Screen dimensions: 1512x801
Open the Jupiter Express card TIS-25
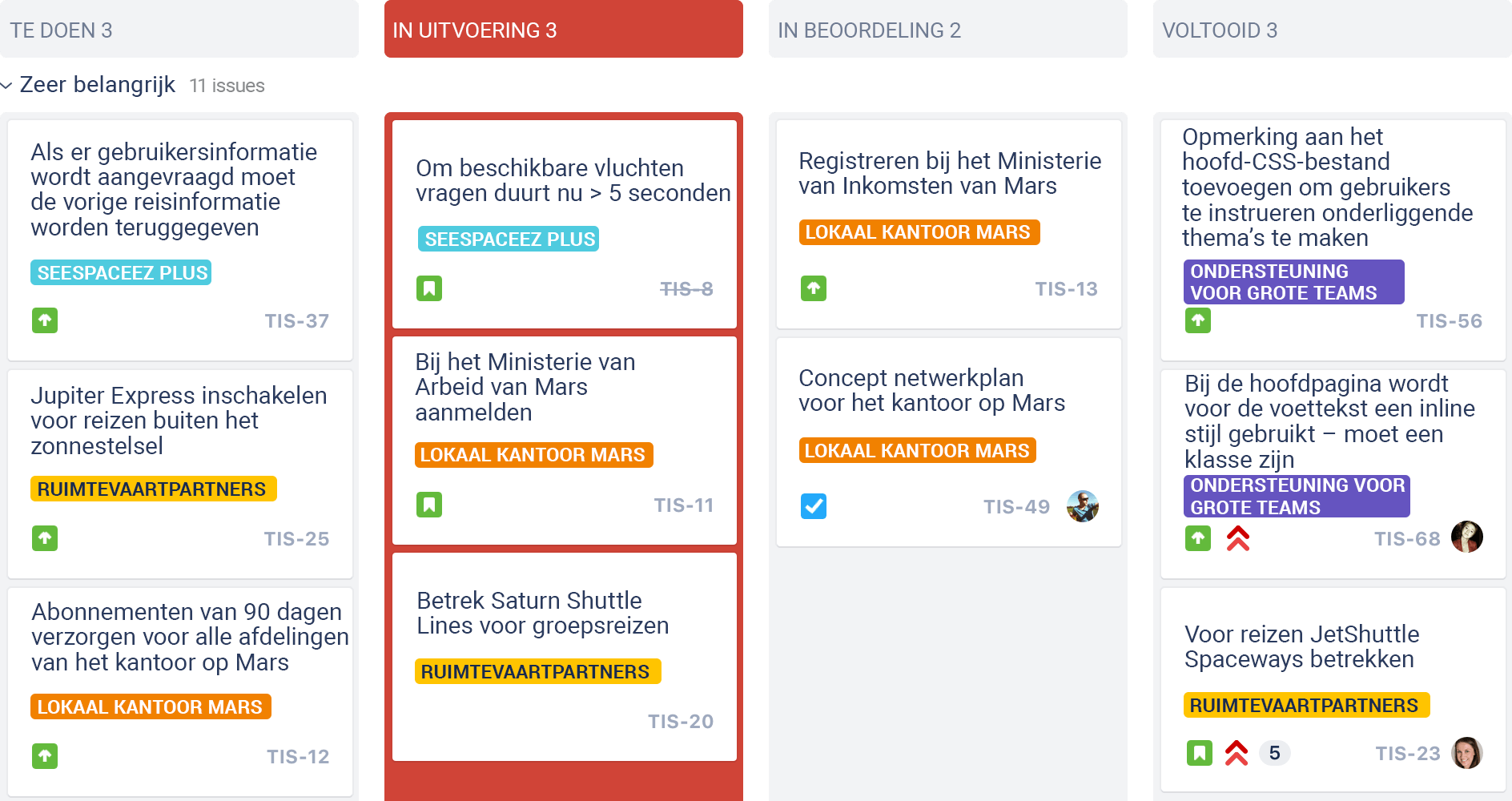[x=179, y=421]
